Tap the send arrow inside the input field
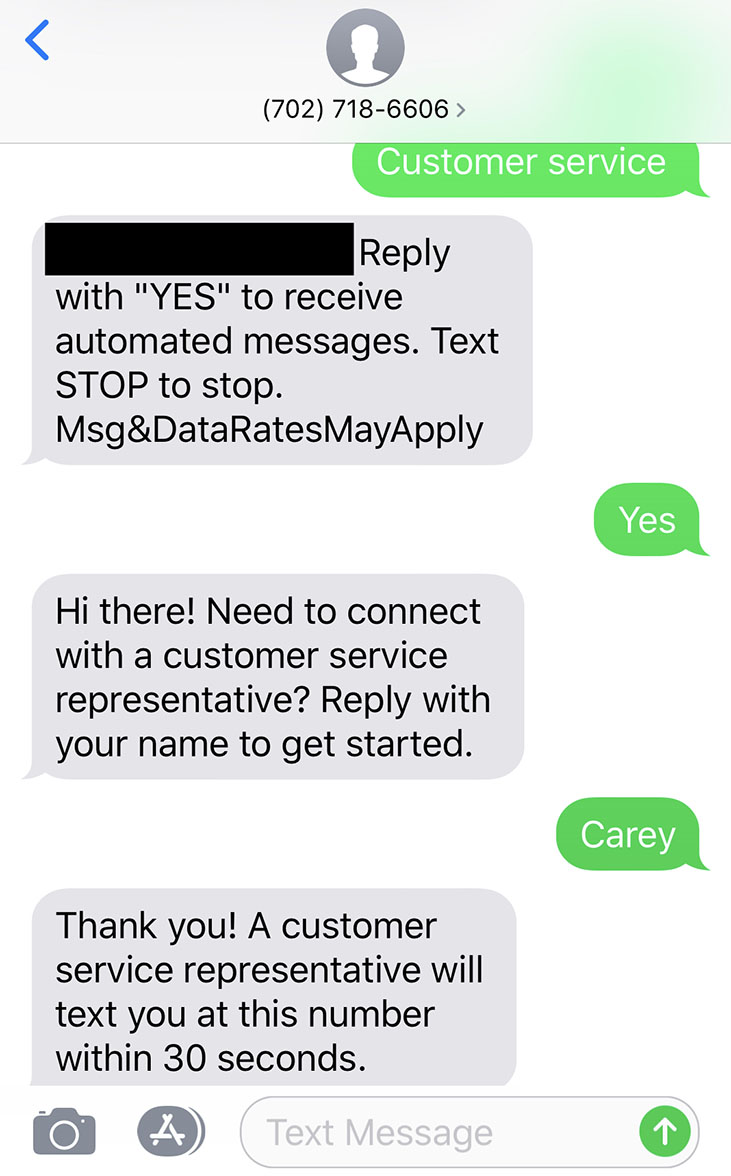The width and height of the screenshot is (731, 1176). click(x=664, y=1131)
